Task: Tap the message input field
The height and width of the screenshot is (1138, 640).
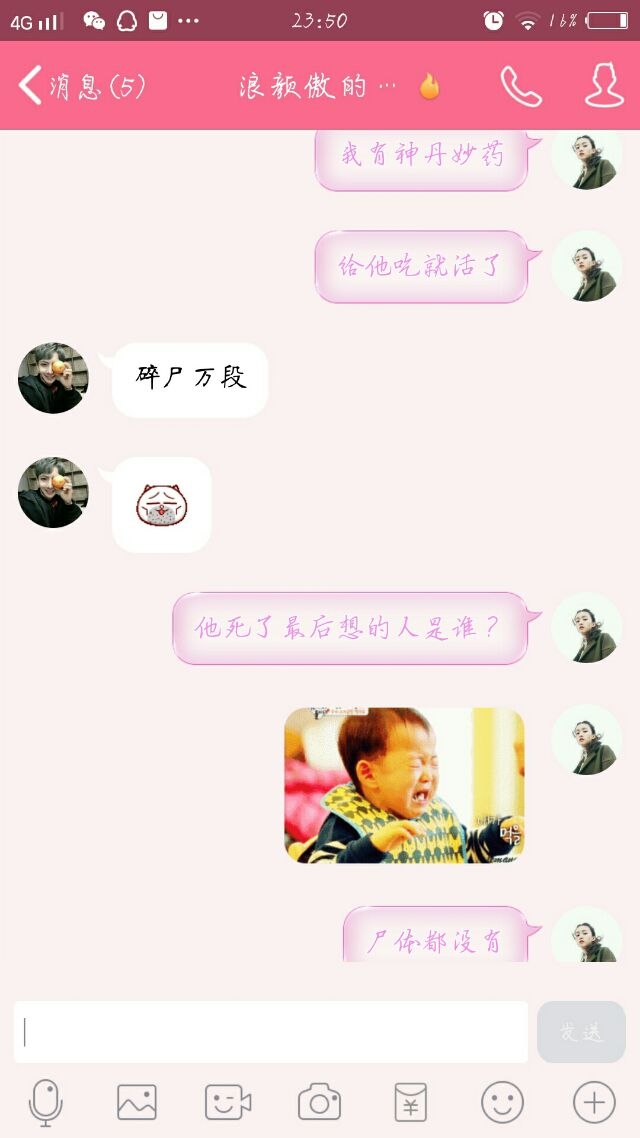Action: point(271,1031)
